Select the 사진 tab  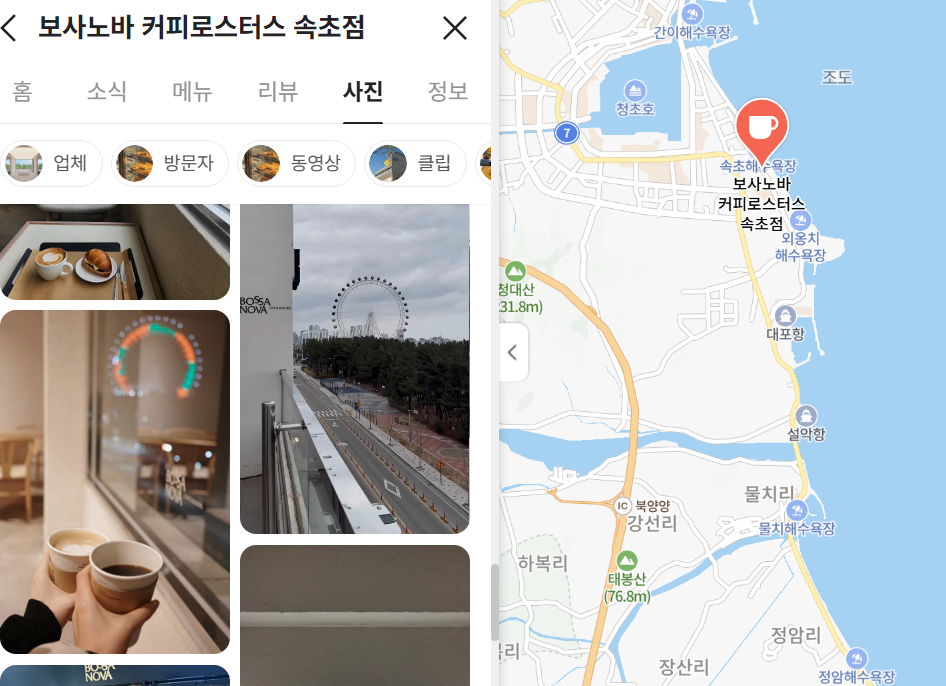(x=363, y=92)
